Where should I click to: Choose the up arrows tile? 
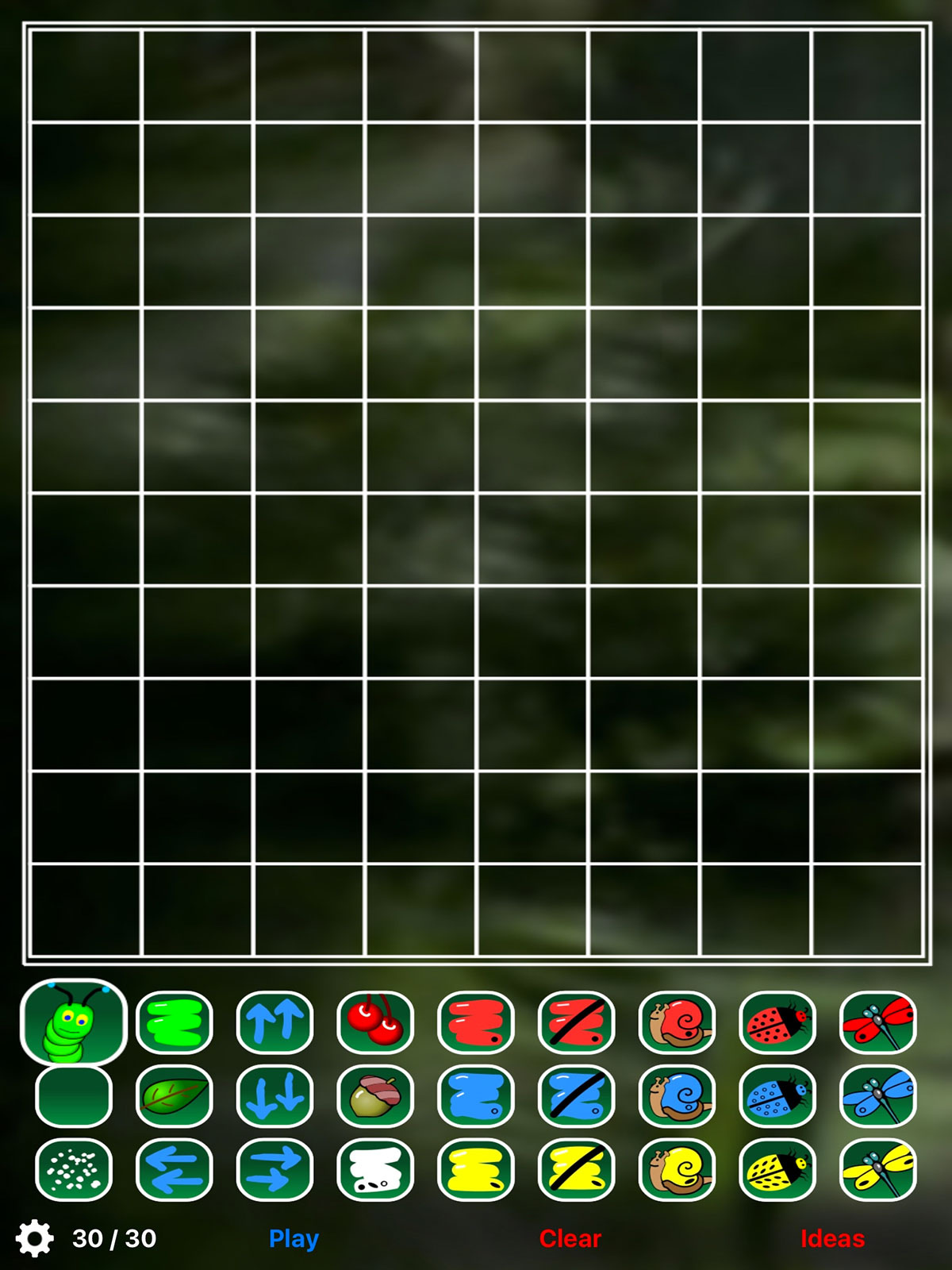tap(274, 1022)
